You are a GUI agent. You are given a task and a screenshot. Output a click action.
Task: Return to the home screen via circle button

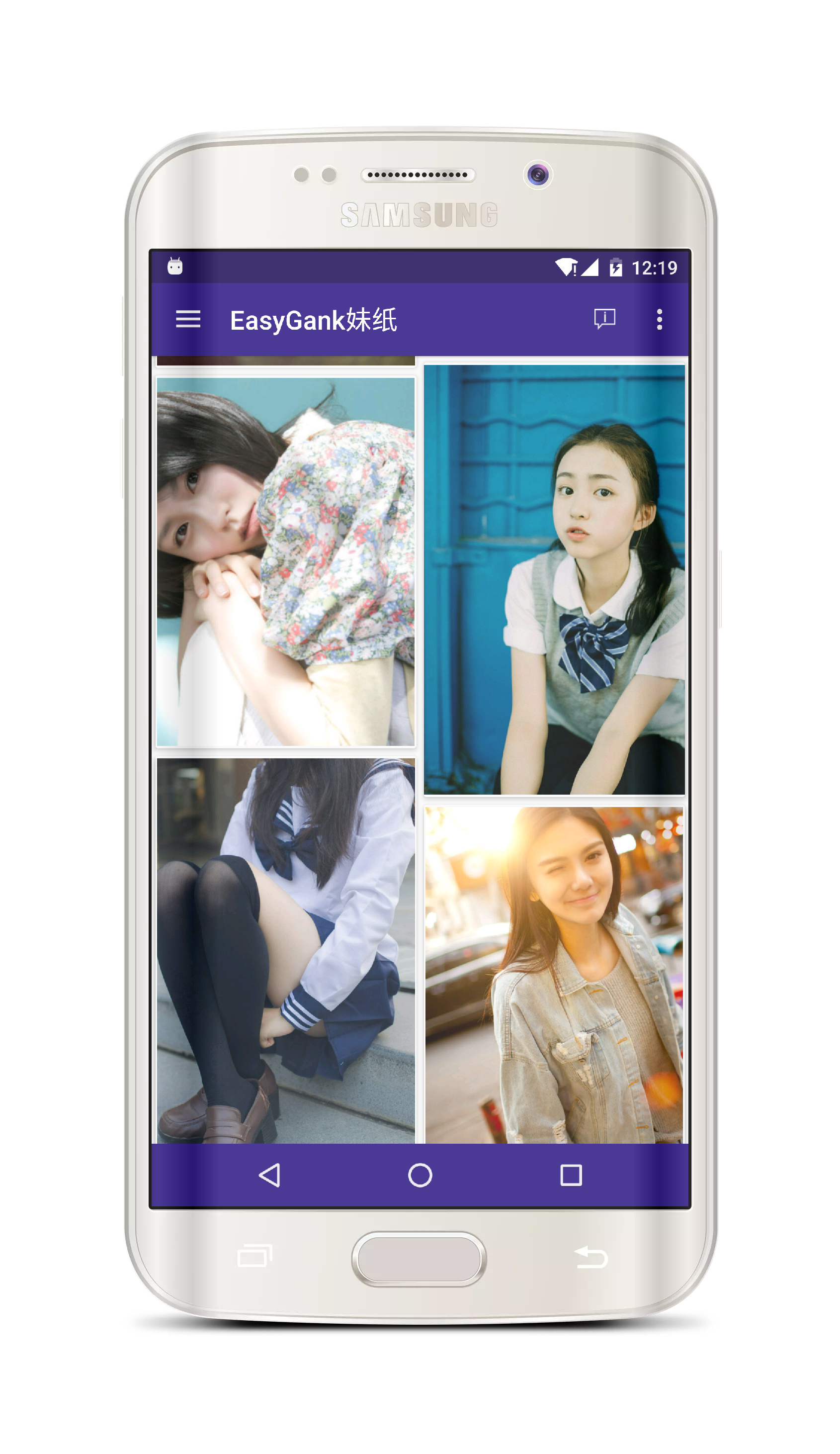(x=420, y=1176)
